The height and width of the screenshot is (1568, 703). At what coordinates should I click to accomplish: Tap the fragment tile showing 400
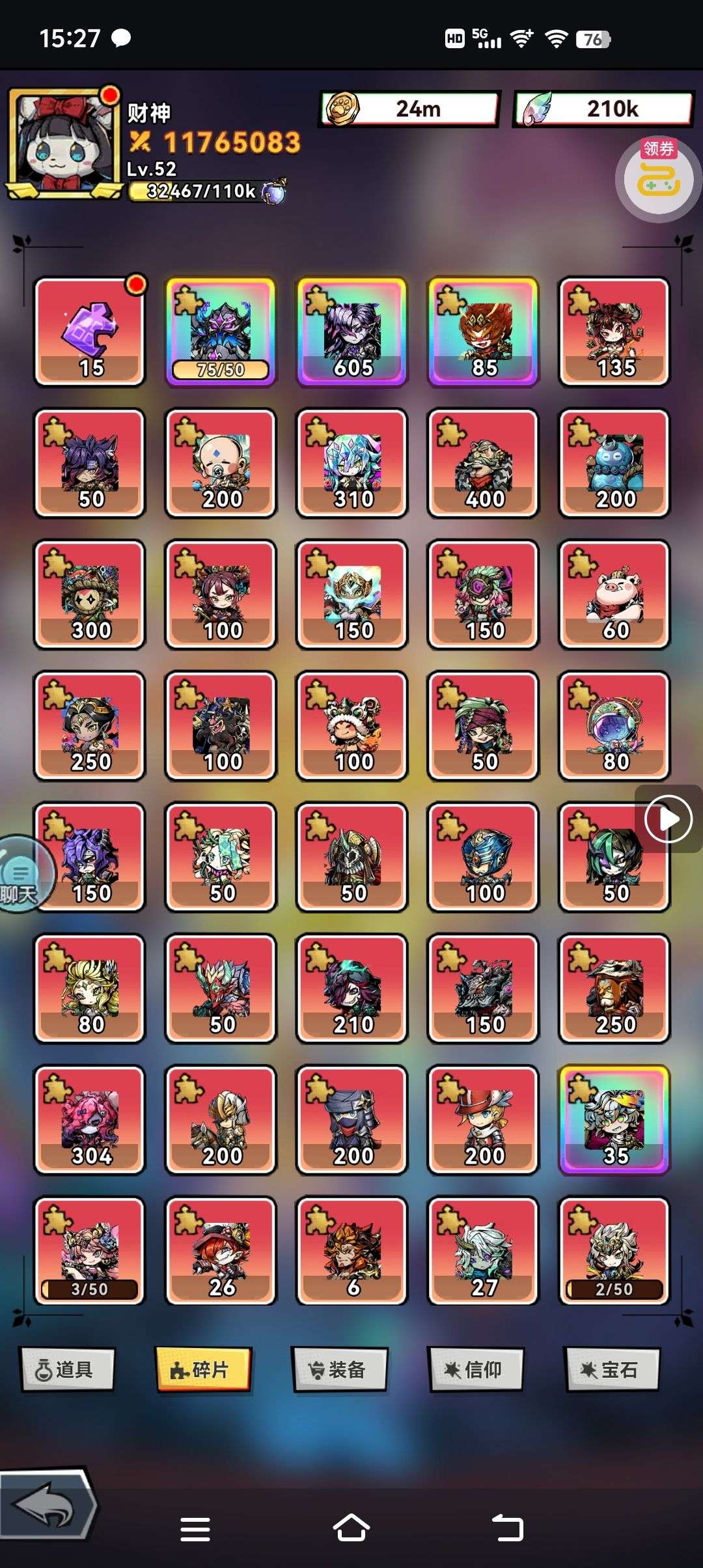(484, 464)
